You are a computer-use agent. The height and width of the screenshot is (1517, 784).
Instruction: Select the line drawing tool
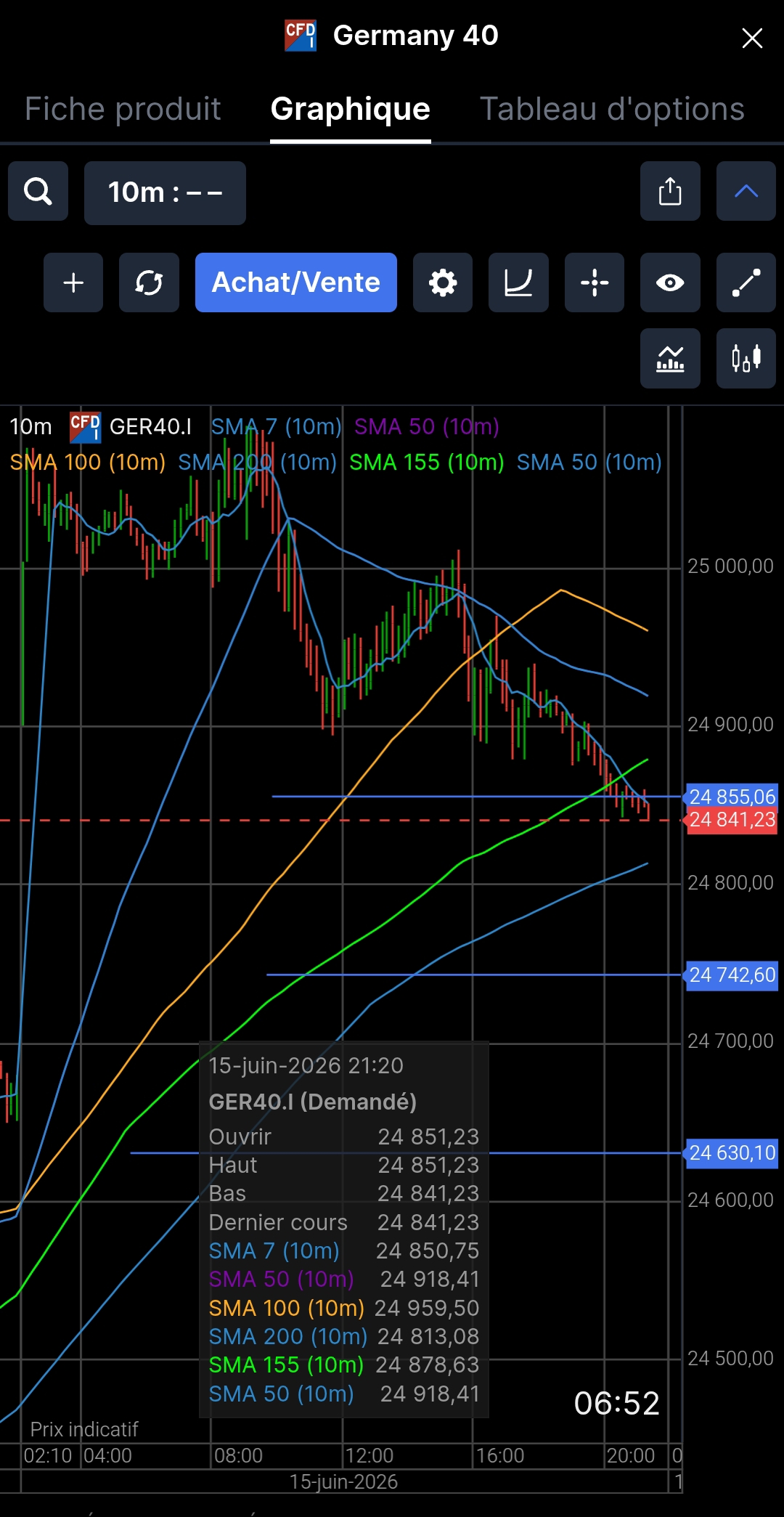[x=746, y=282]
